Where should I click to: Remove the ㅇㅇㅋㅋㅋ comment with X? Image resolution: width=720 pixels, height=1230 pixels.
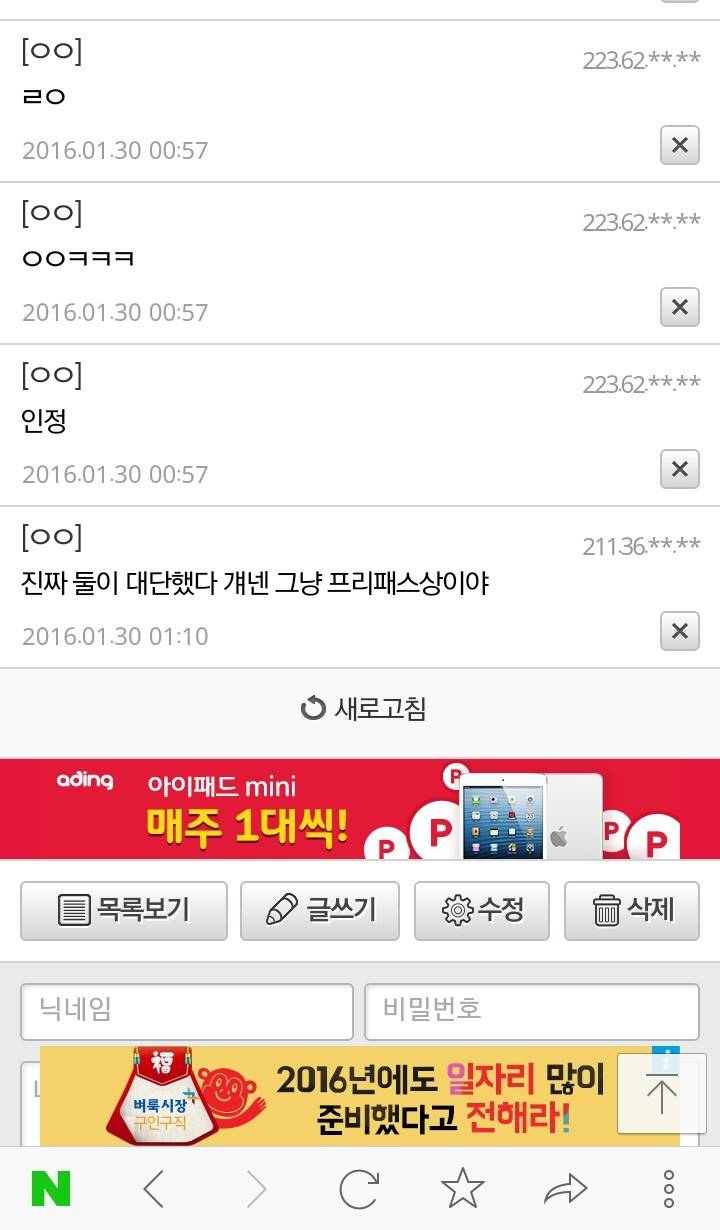click(x=679, y=307)
